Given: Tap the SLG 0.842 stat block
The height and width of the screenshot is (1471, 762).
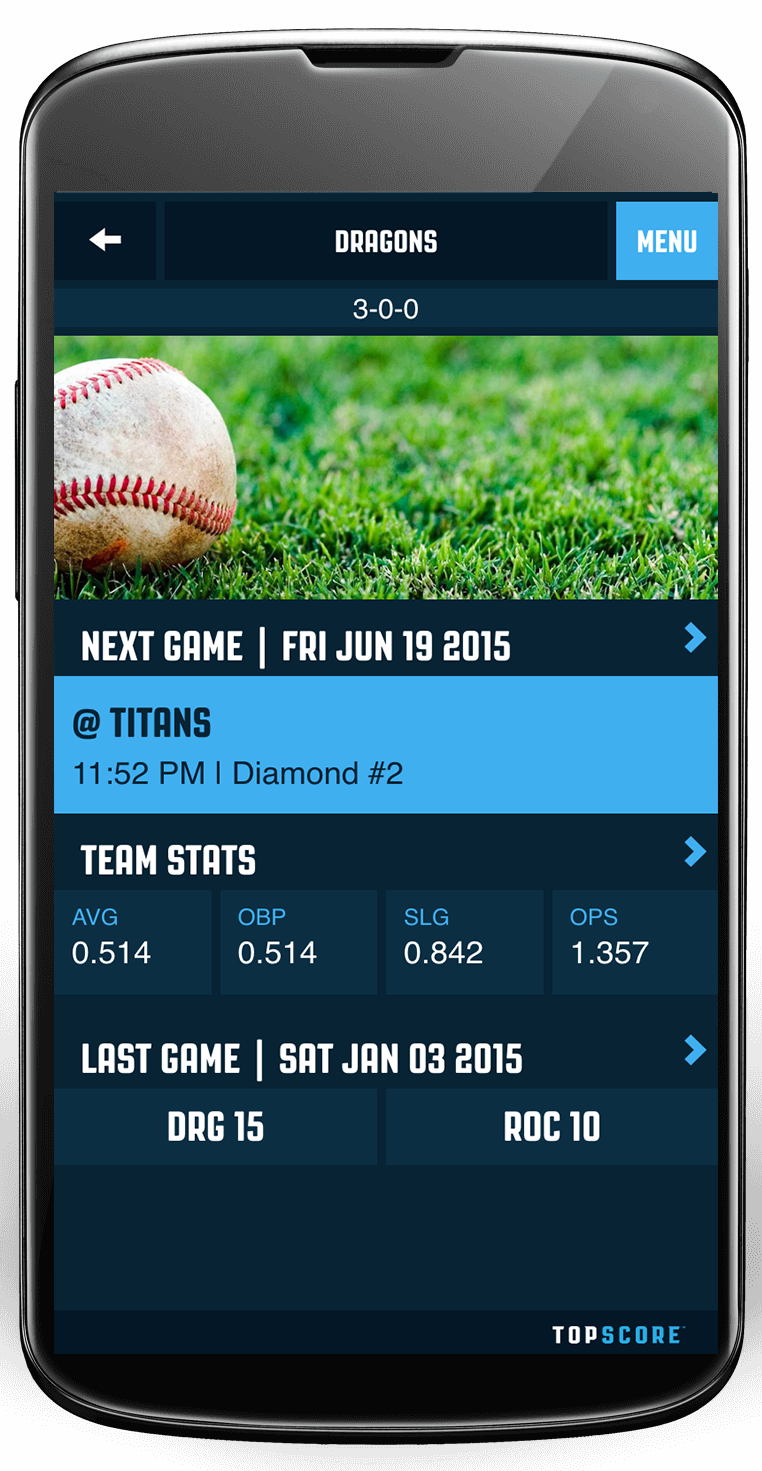Looking at the screenshot, I should point(464,940).
